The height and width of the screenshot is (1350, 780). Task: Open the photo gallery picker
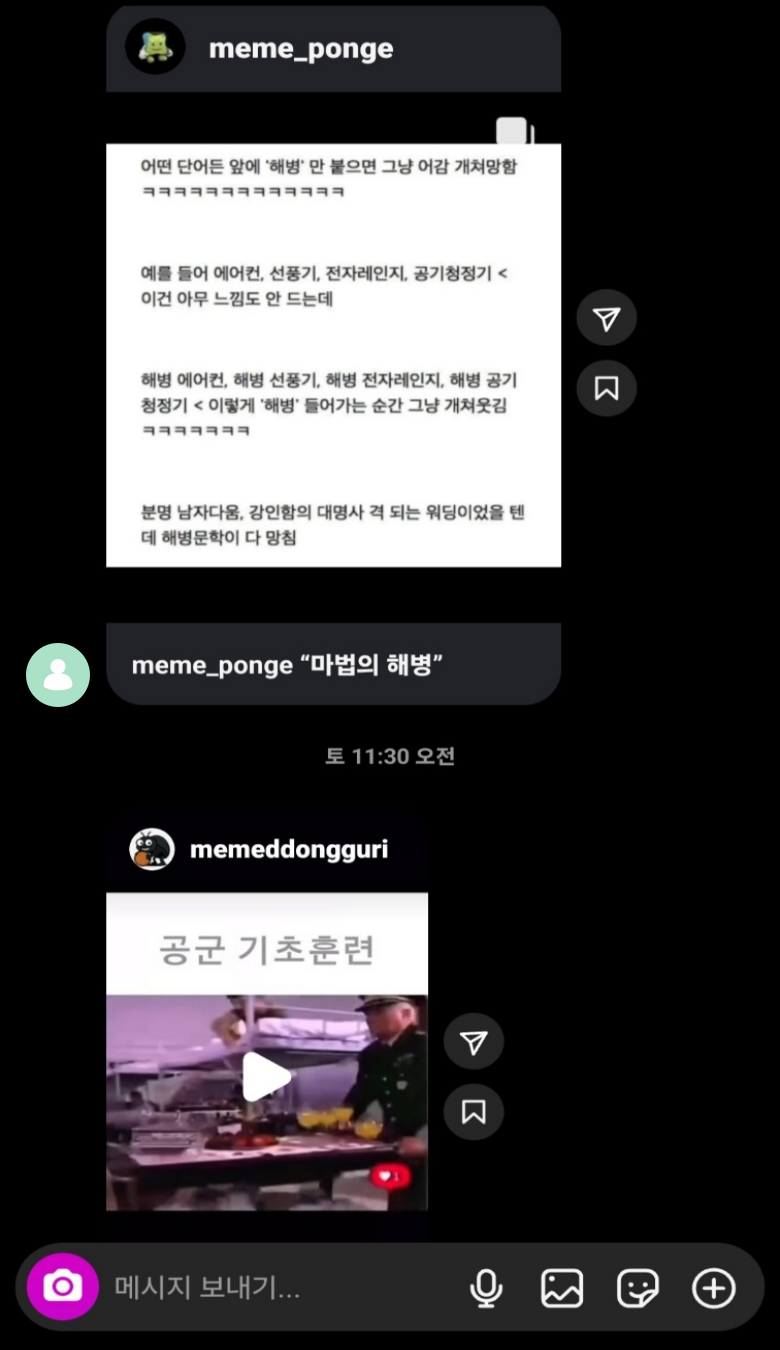click(x=562, y=1288)
